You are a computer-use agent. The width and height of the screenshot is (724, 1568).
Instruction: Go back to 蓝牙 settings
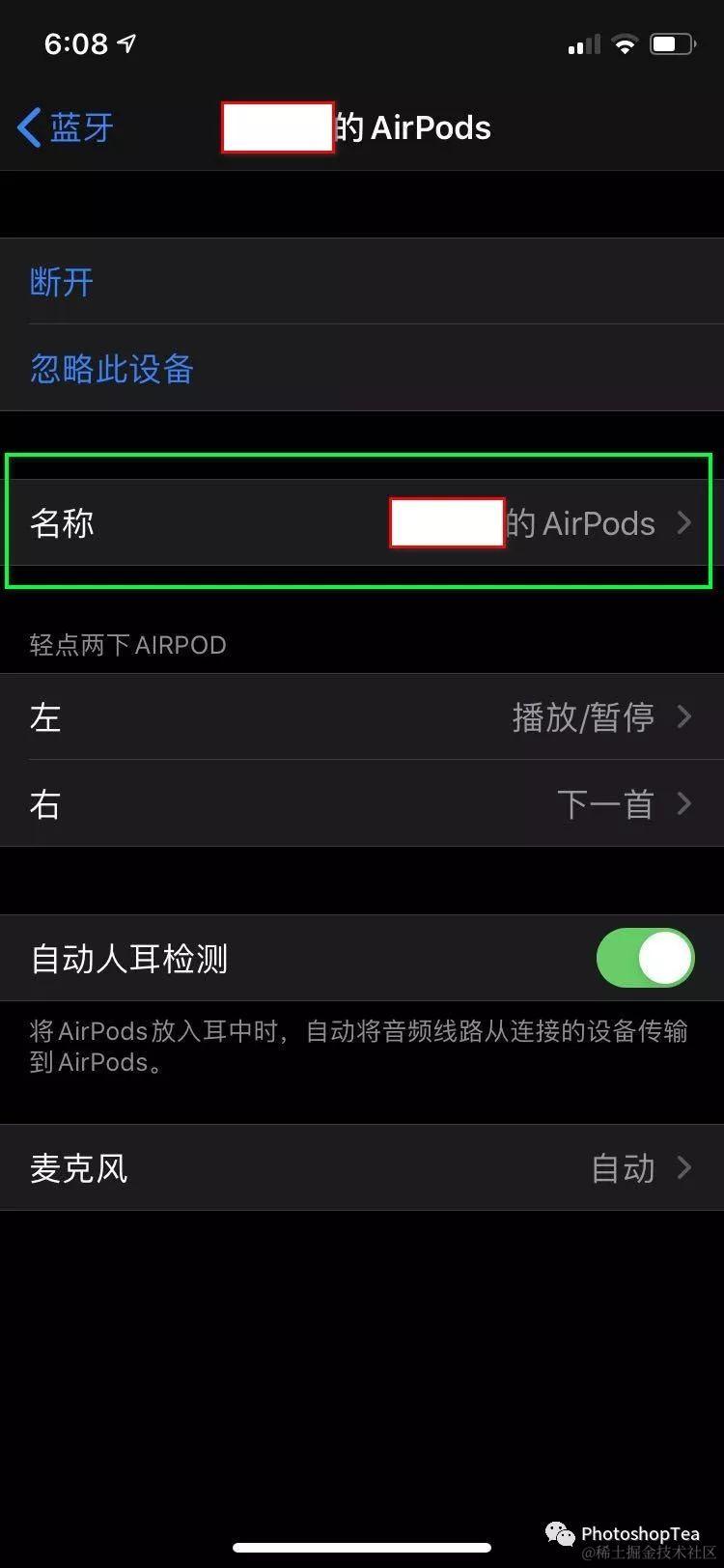point(66,127)
